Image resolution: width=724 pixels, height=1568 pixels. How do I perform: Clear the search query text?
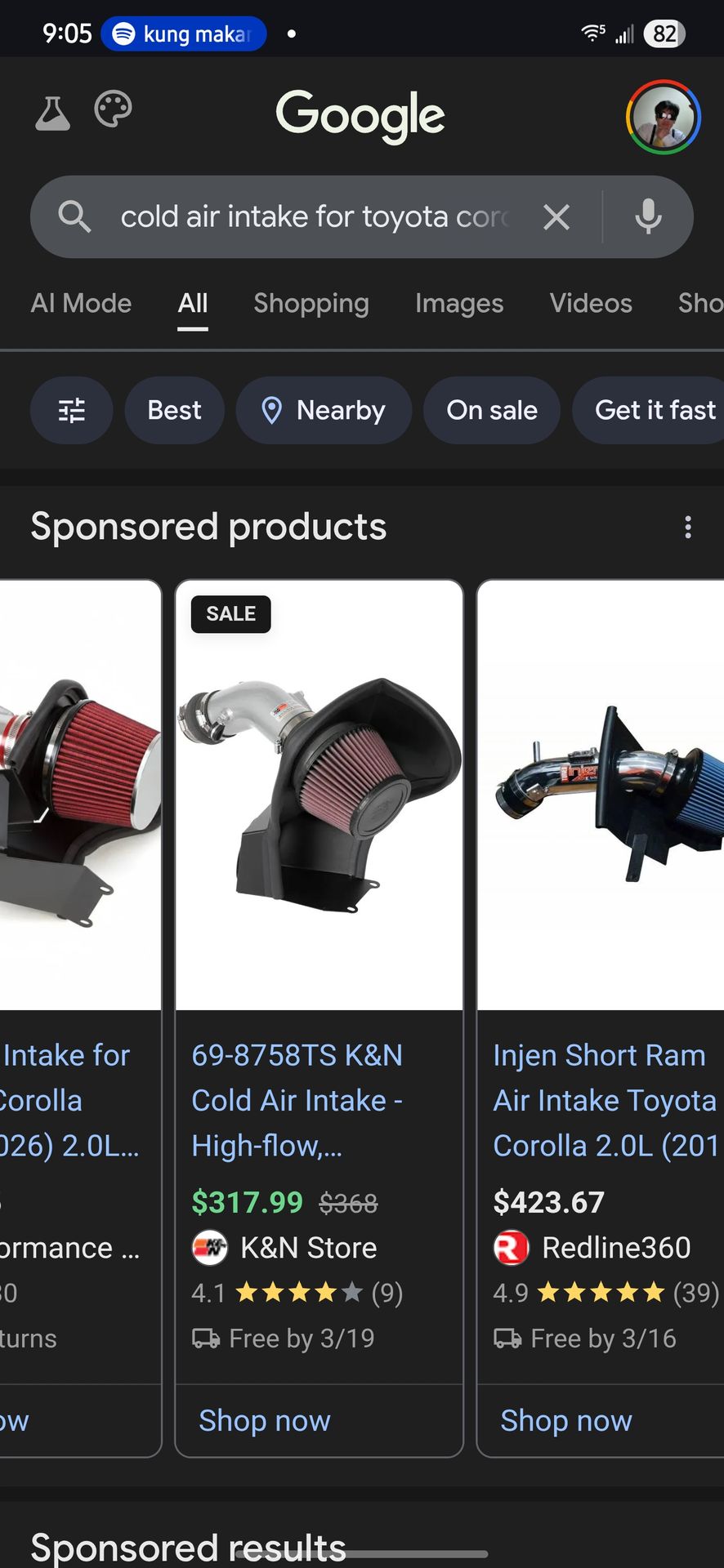556,217
